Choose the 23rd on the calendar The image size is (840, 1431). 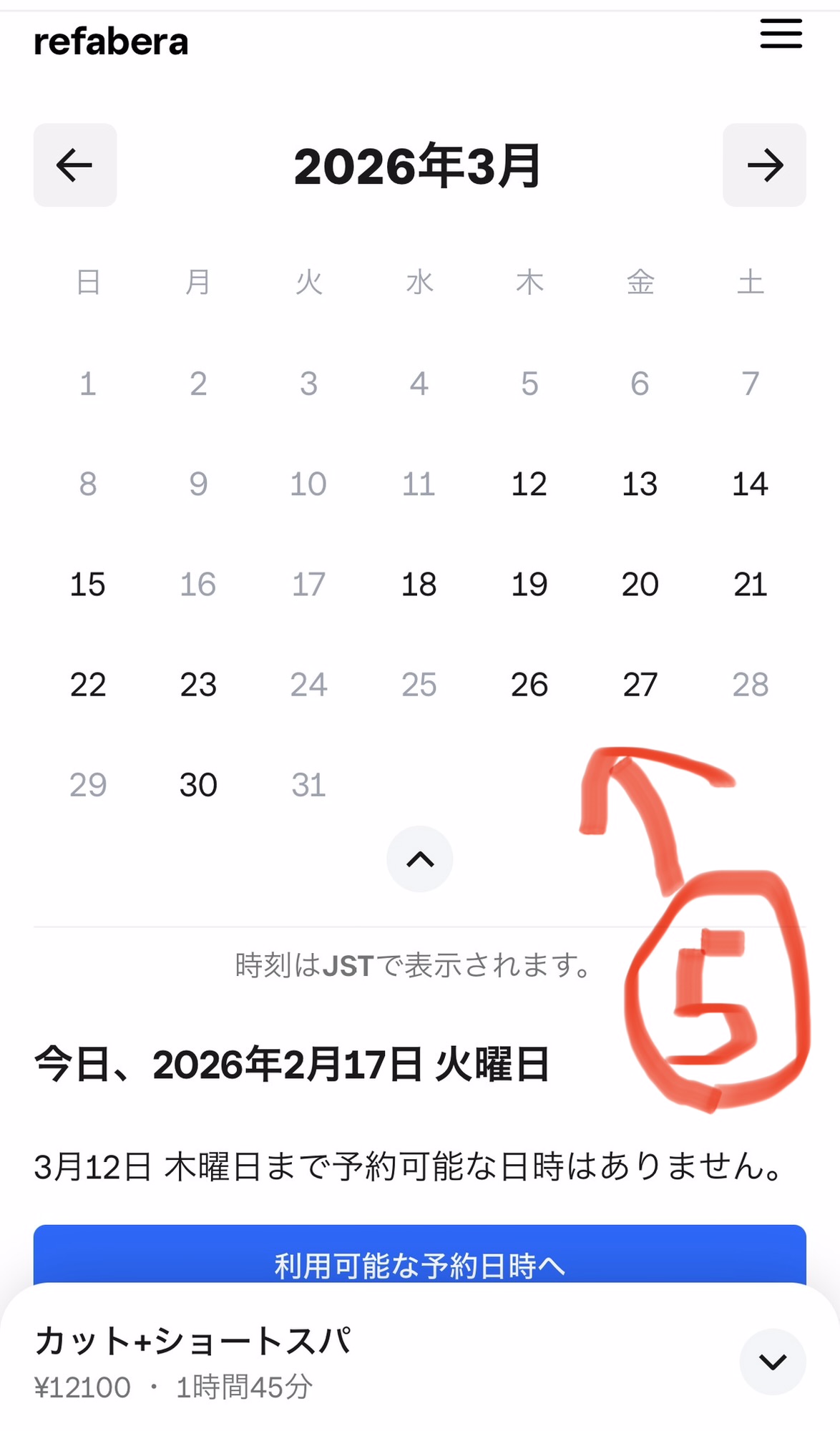coord(198,685)
